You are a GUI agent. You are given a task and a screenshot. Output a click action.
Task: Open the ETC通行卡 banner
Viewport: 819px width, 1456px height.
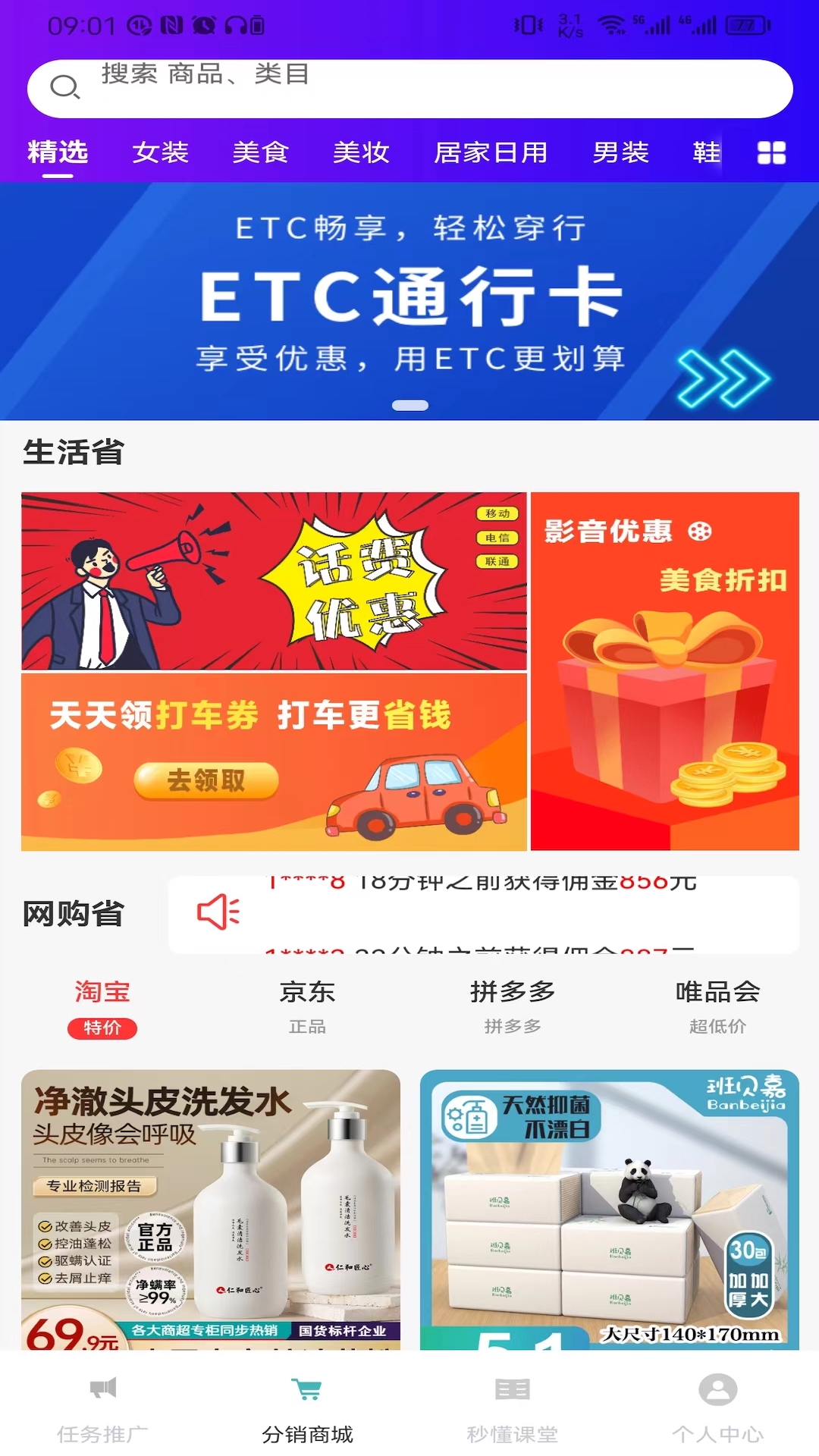(x=409, y=301)
